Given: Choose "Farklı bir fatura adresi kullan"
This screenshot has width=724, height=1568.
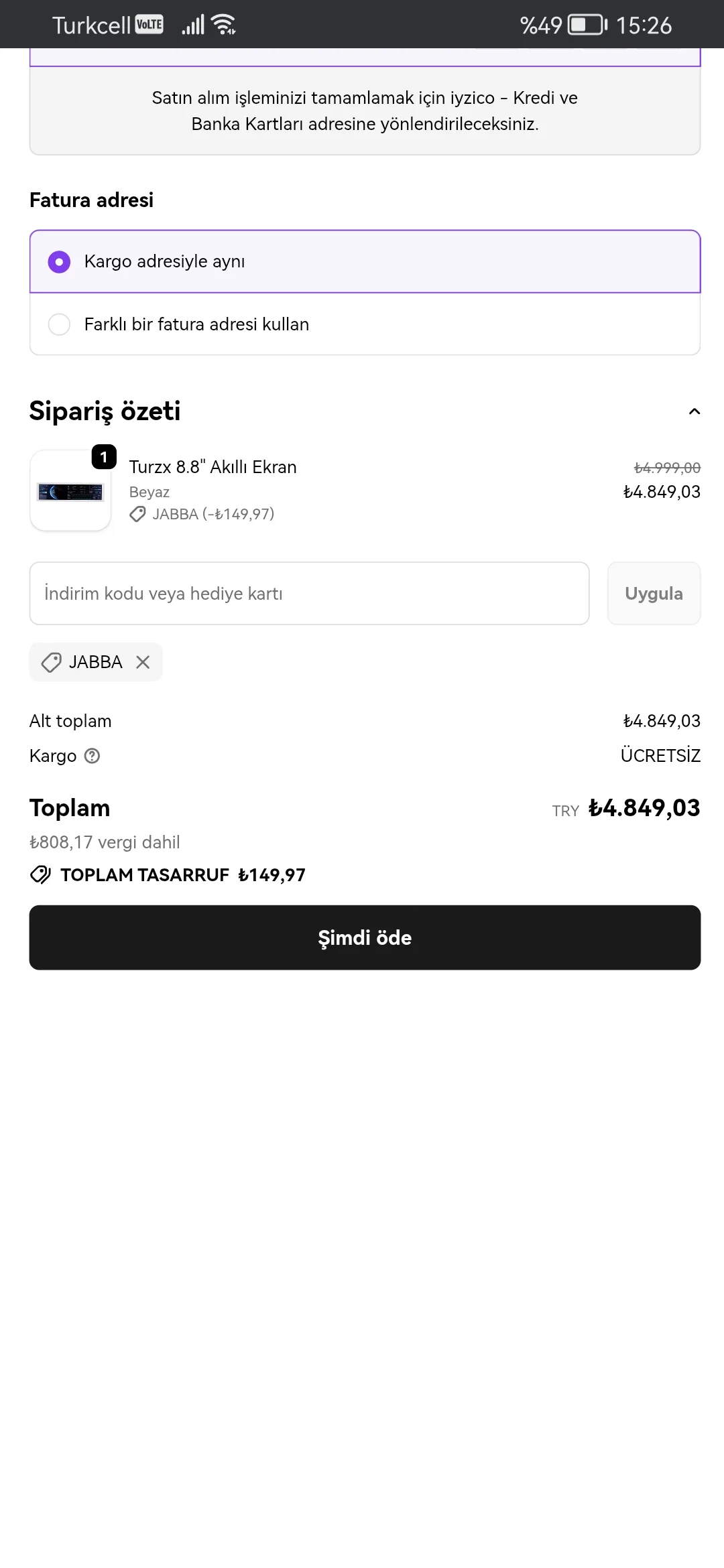Looking at the screenshot, I should pos(59,324).
